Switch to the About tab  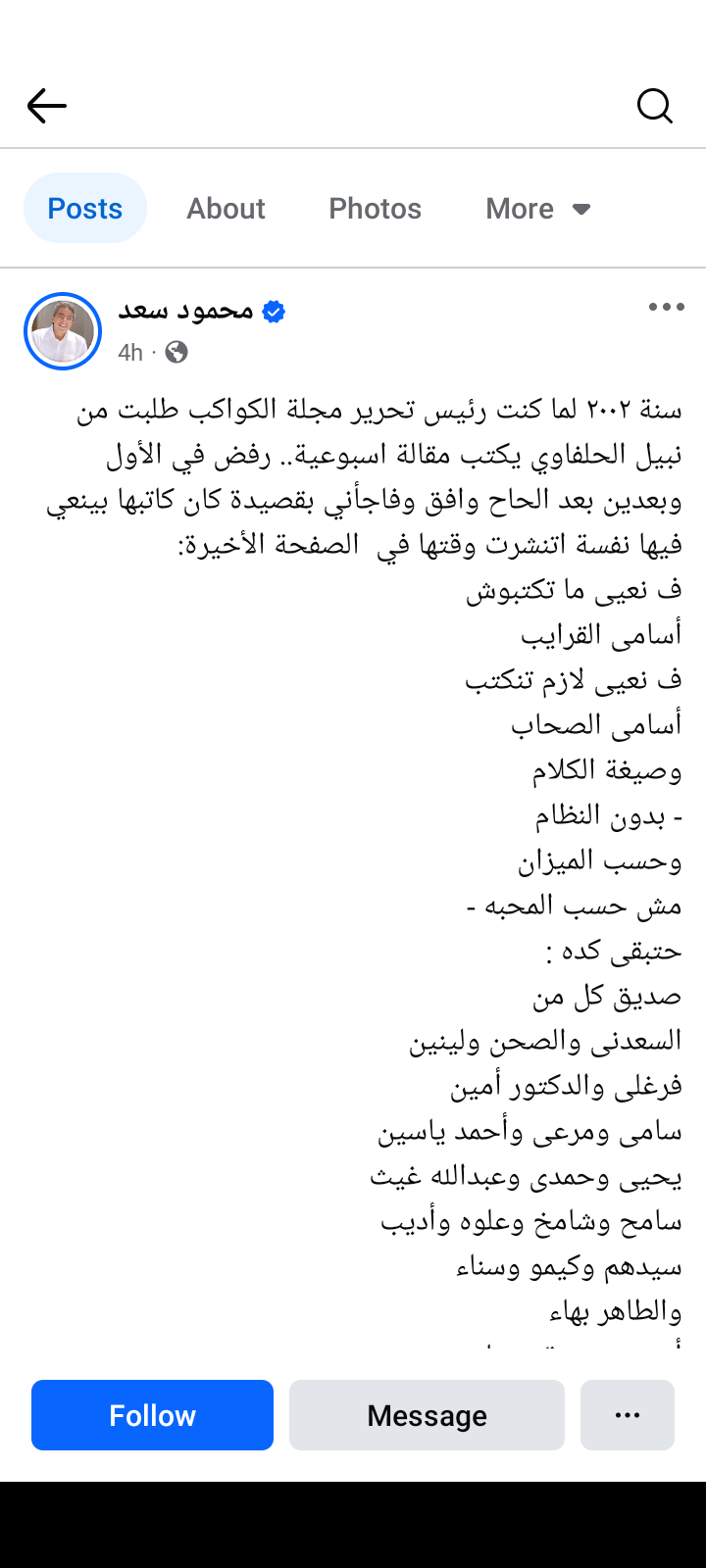click(226, 209)
